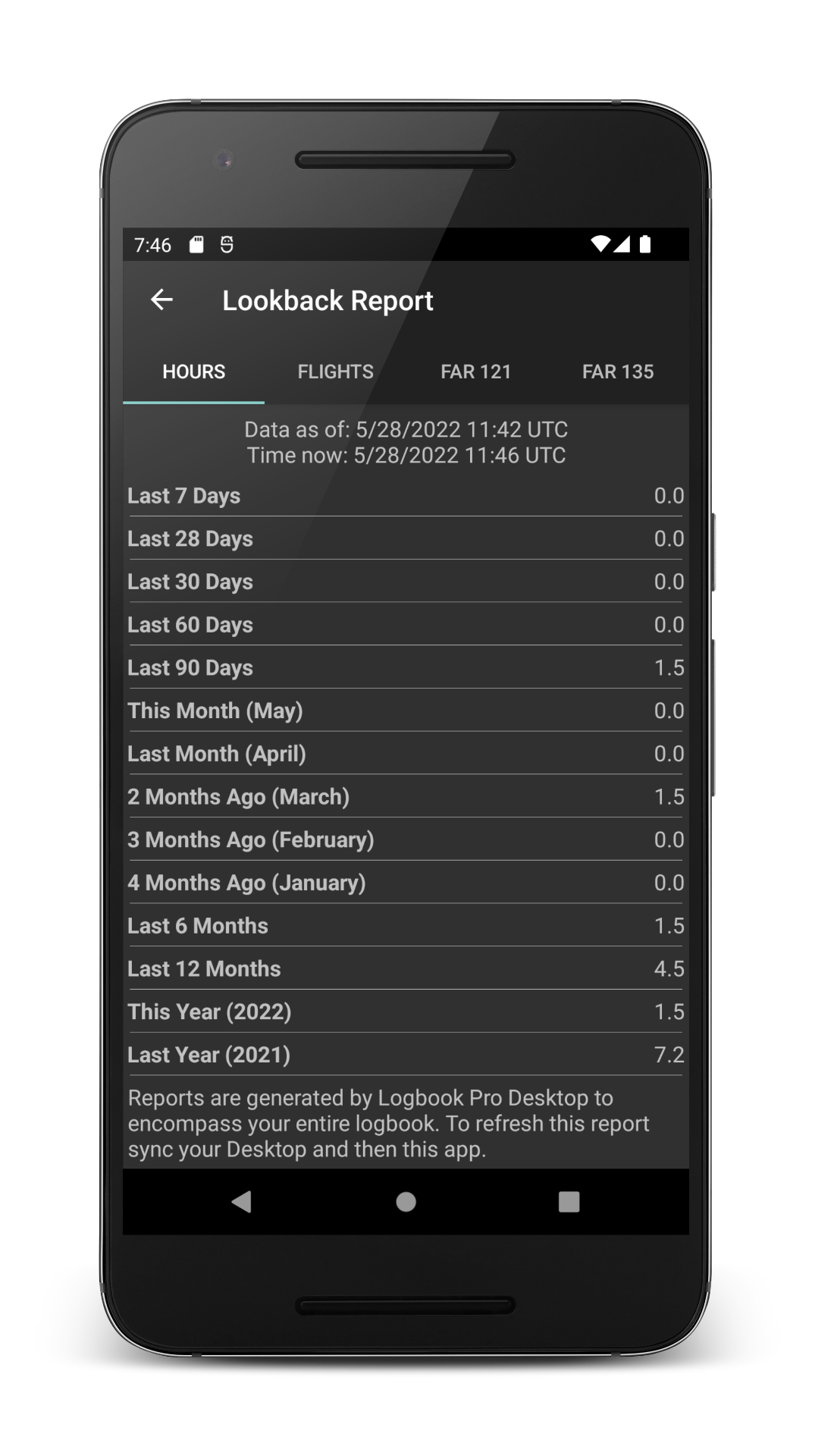815x1456 pixels.
Task: Open recent apps from navigation bar
Action: [569, 1202]
